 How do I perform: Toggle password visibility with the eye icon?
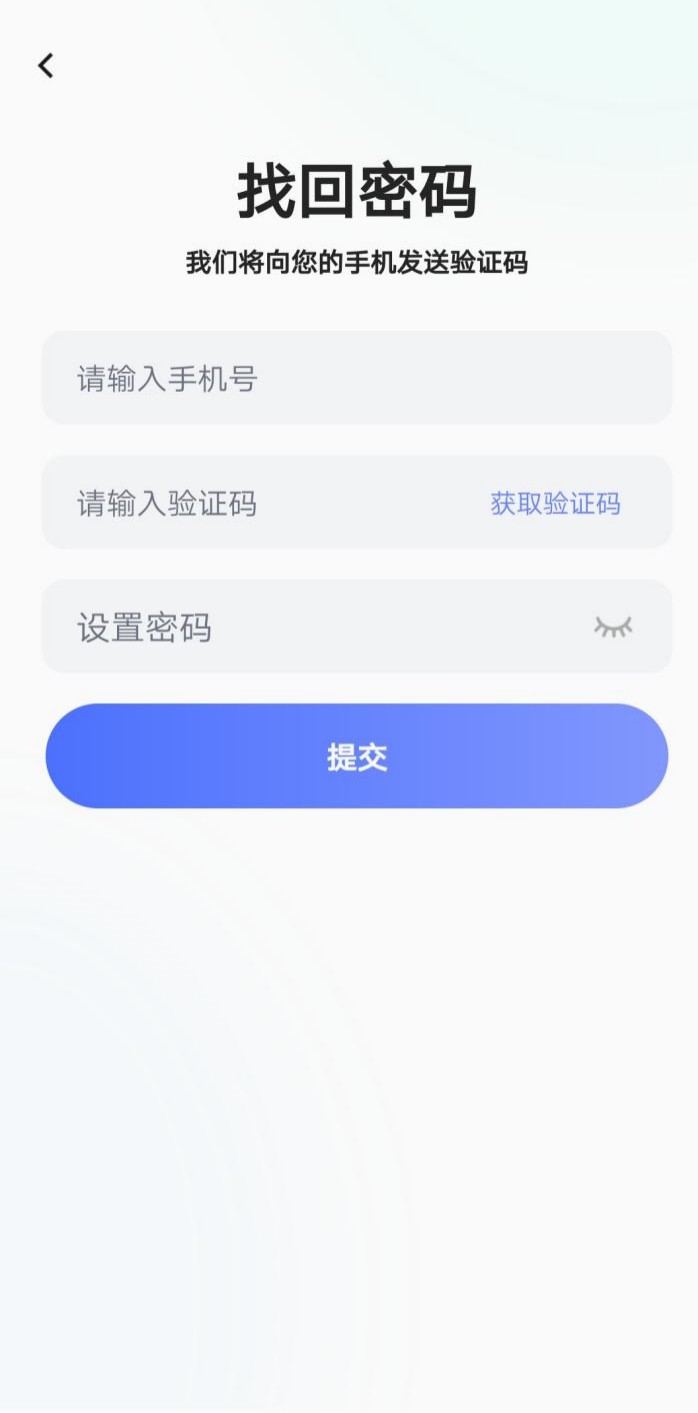(613, 627)
